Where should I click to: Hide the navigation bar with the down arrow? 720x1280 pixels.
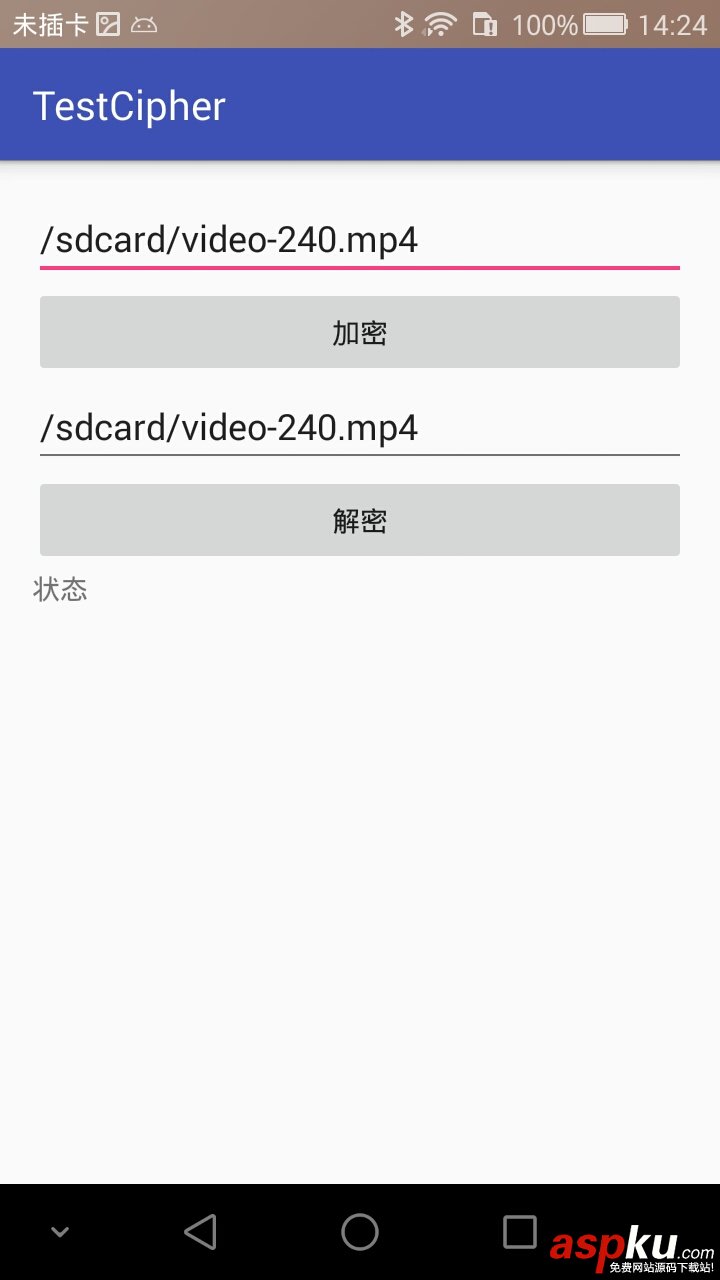tap(60, 1232)
